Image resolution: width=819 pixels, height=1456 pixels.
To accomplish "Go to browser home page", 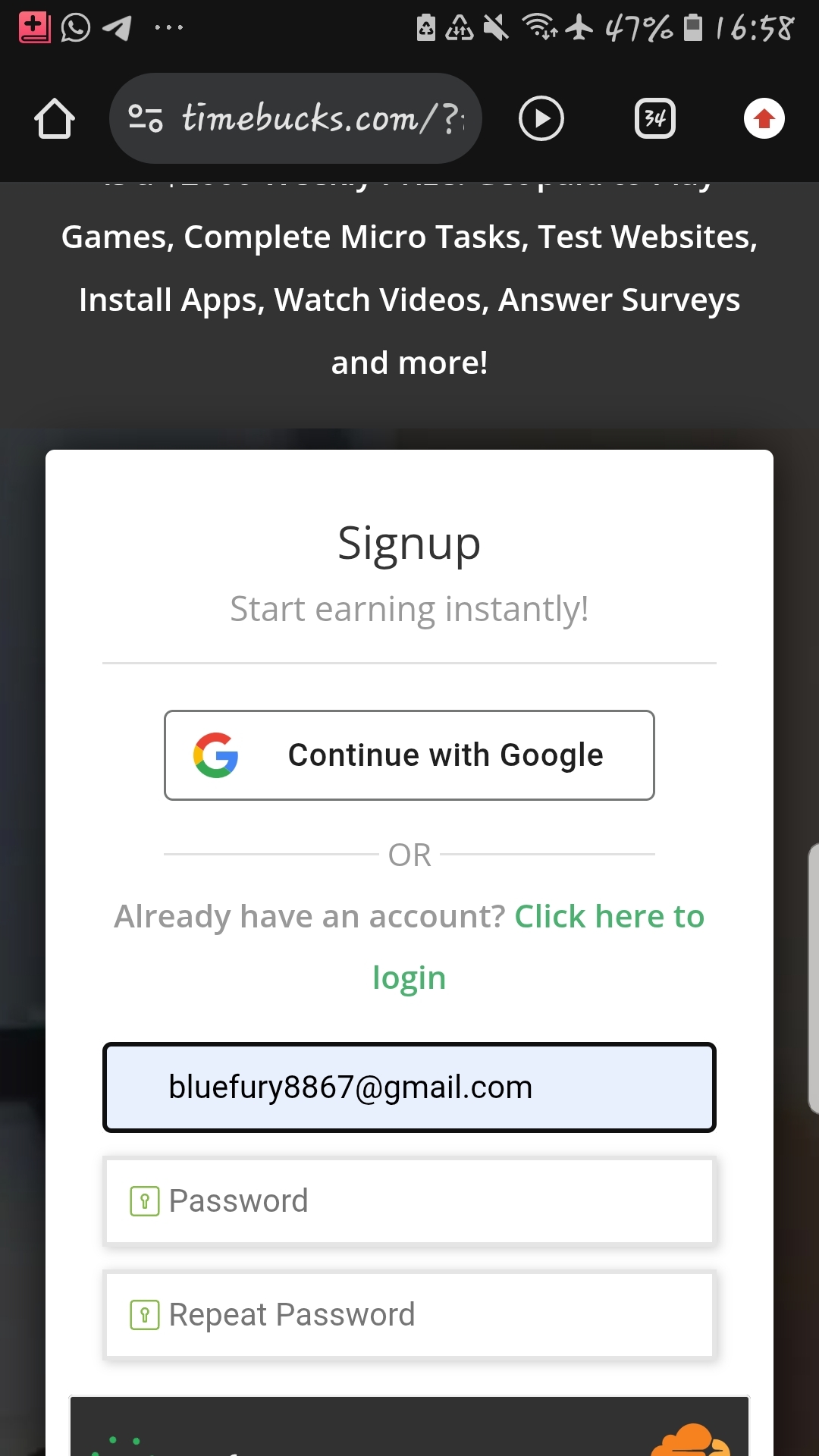I will [x=55, y=119].
